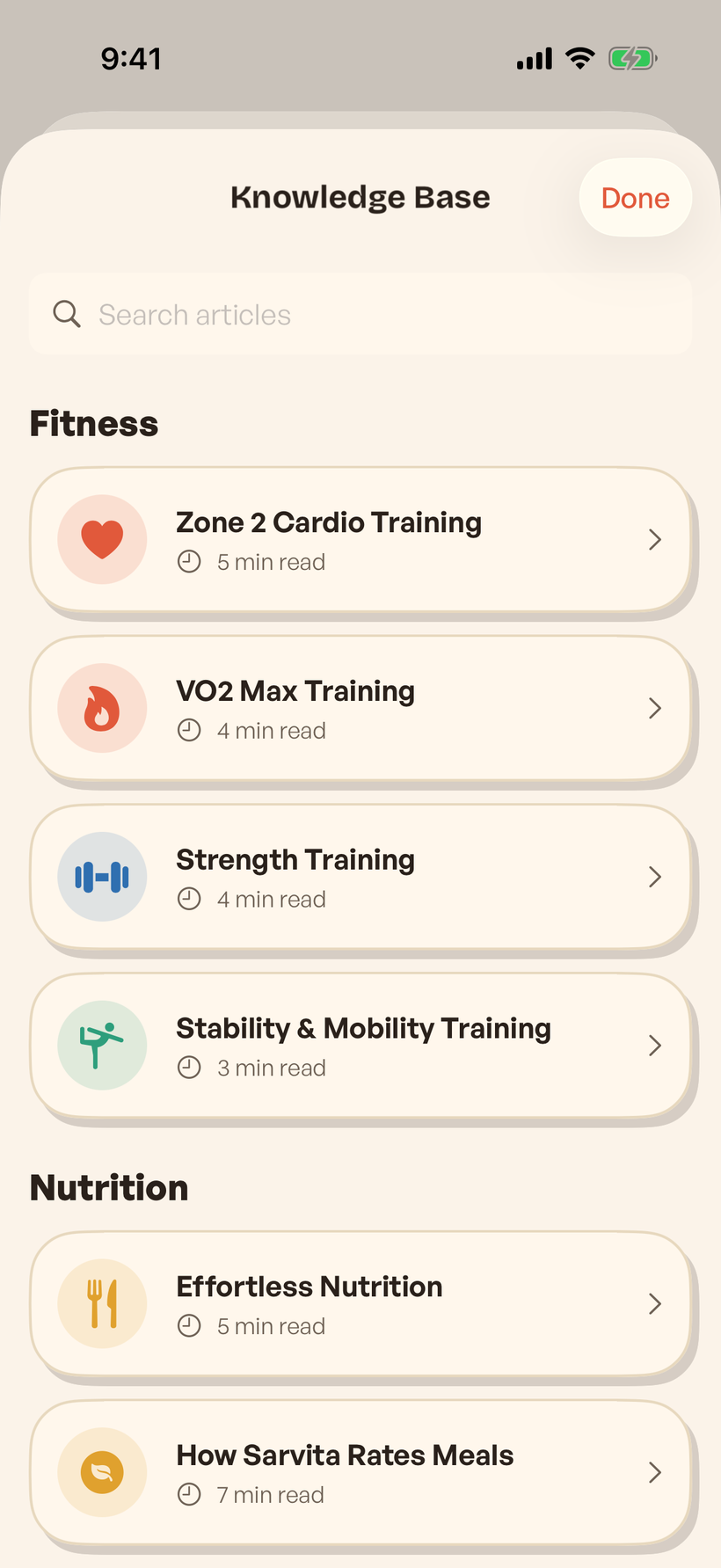Open the VO2 Max Training article
Viewport: 721px width, 1568px height.
(360, 708)
